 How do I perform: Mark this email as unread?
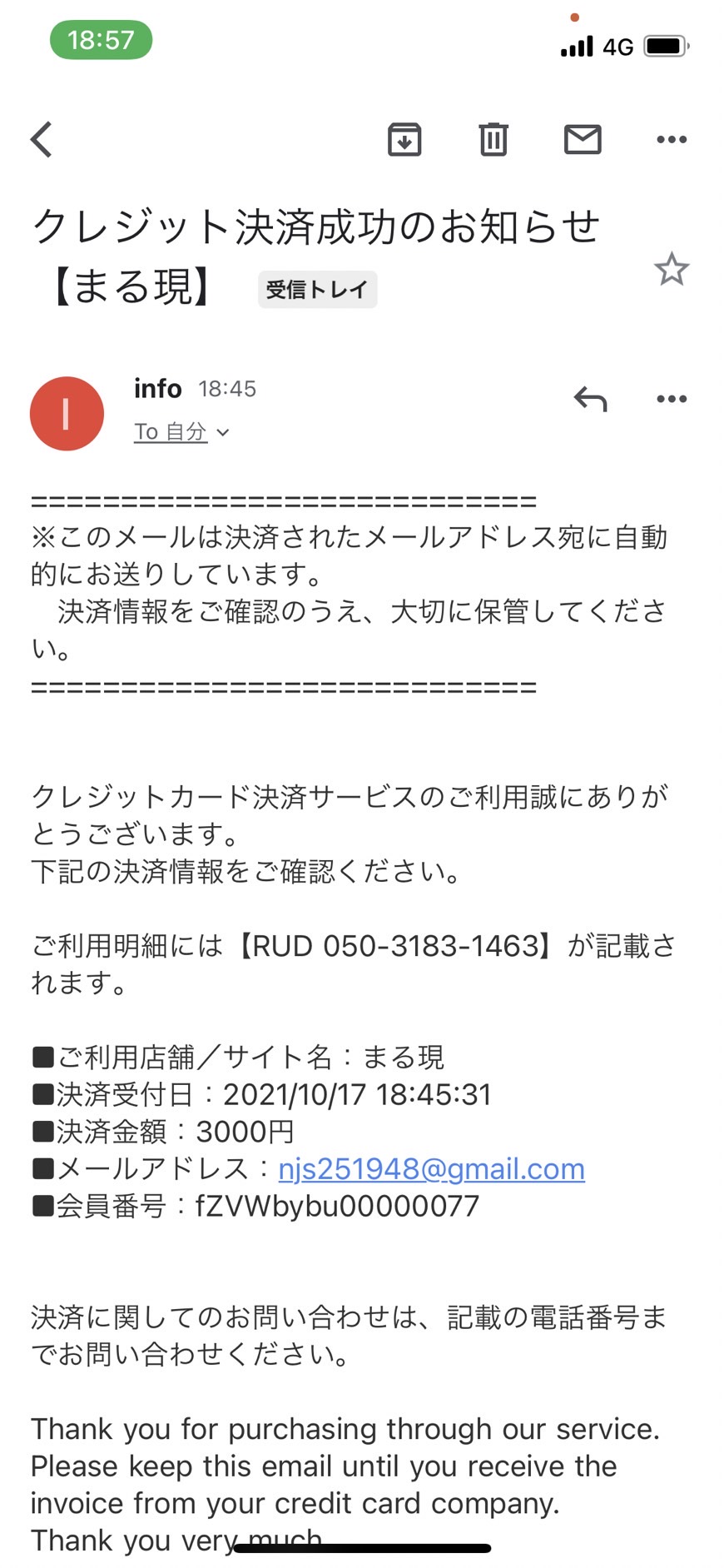(583, 139)
